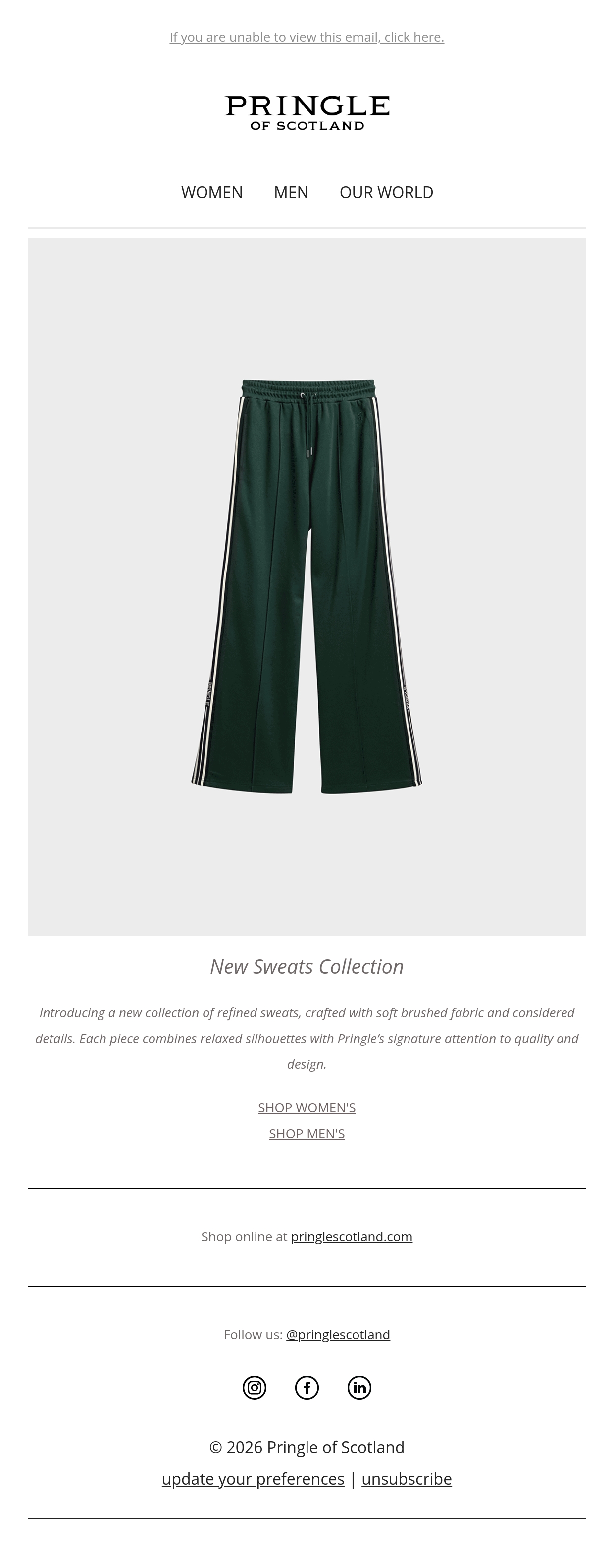The height and width of the screenshot is (1568, 614).
Task: Open the MEN section
Action: (x=291, y=192)
